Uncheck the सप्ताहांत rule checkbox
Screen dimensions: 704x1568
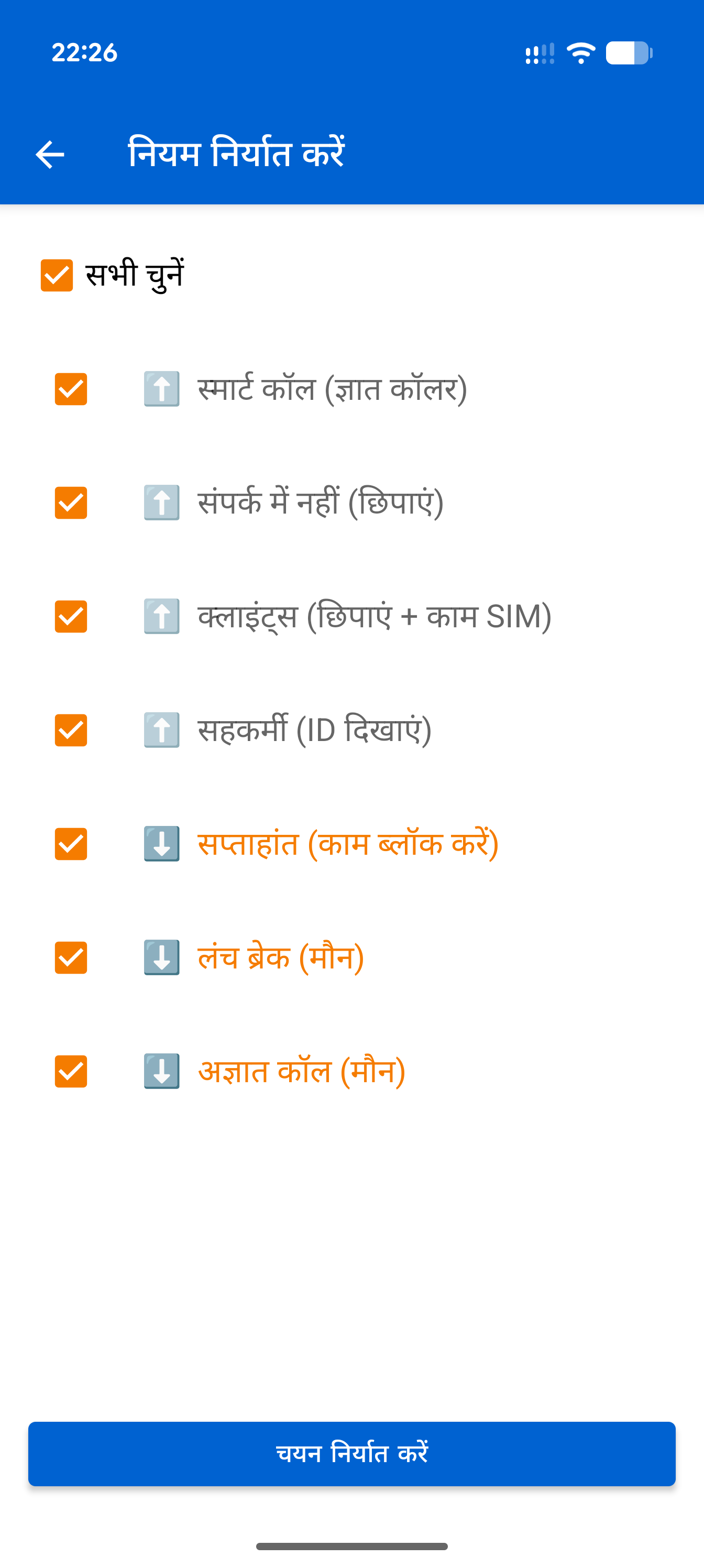70,844
